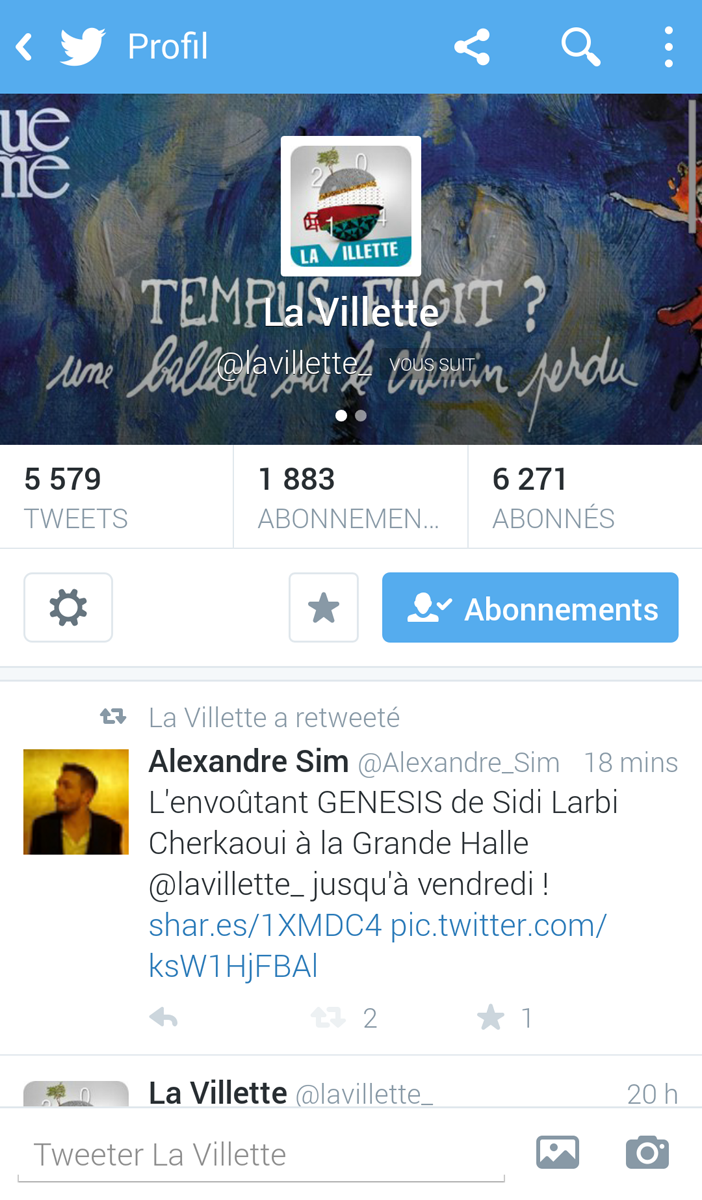
Task: Open La Villette's profile picture
Action: click(x=351, y=206)
